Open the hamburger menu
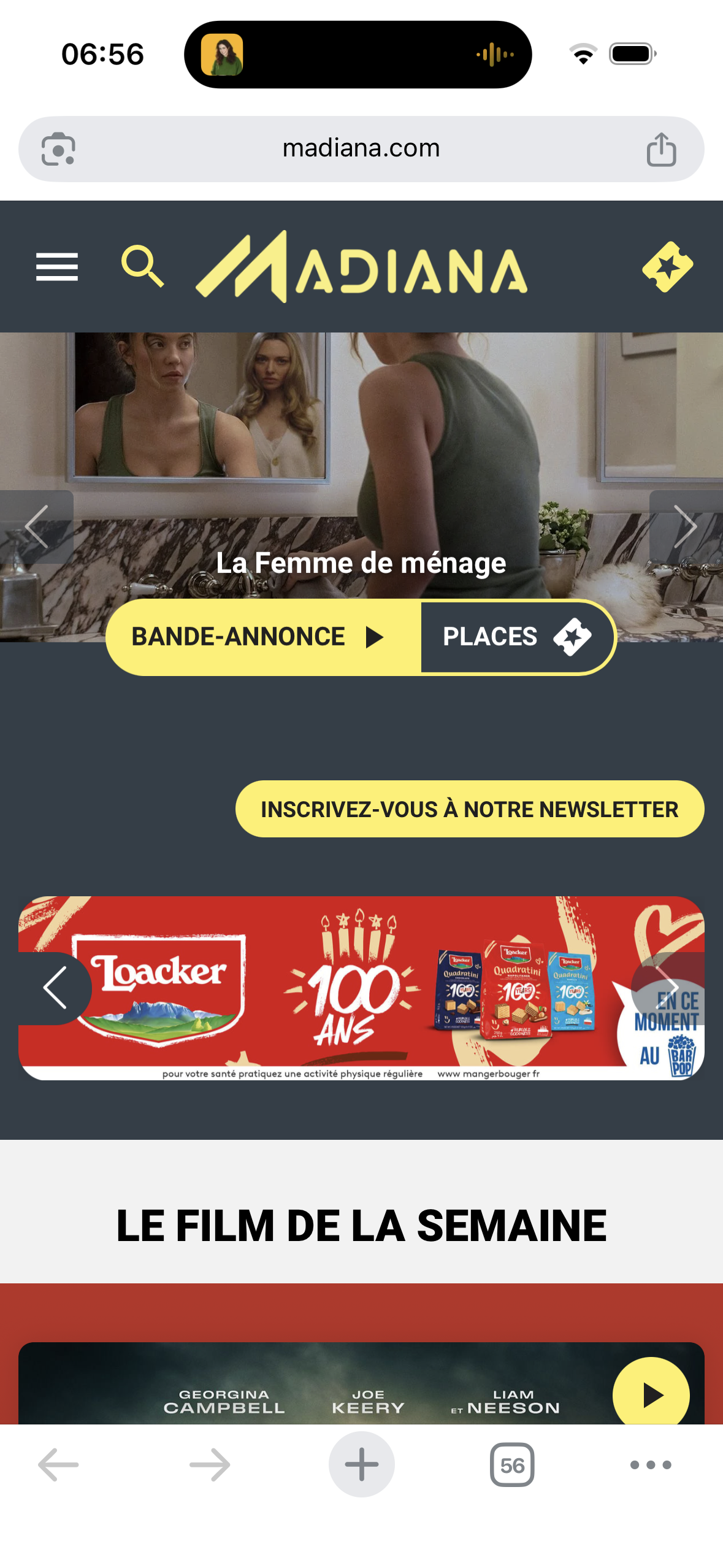This screenshot has width=723, height=1568. [56, 267]
